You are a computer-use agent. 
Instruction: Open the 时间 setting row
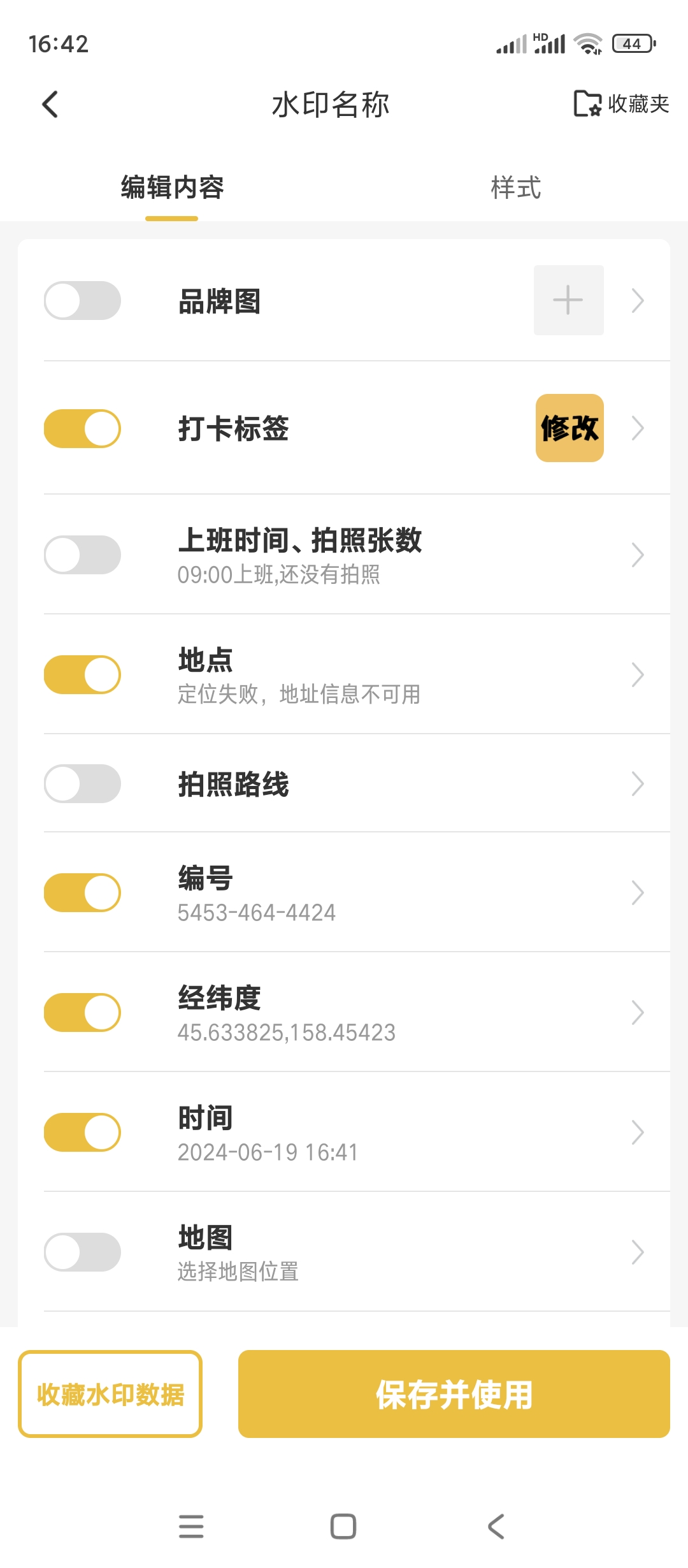382,1133
